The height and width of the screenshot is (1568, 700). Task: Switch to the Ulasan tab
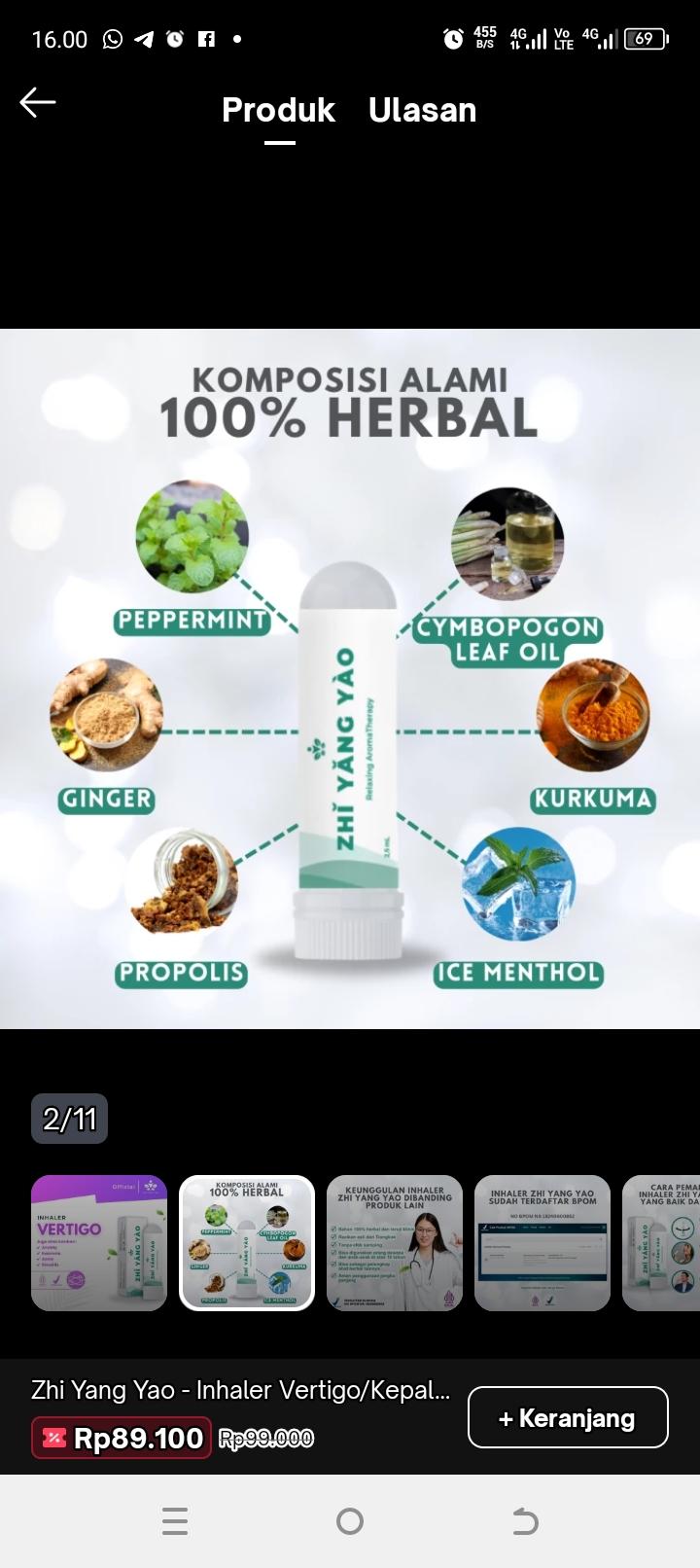click(x=422, y=110)
